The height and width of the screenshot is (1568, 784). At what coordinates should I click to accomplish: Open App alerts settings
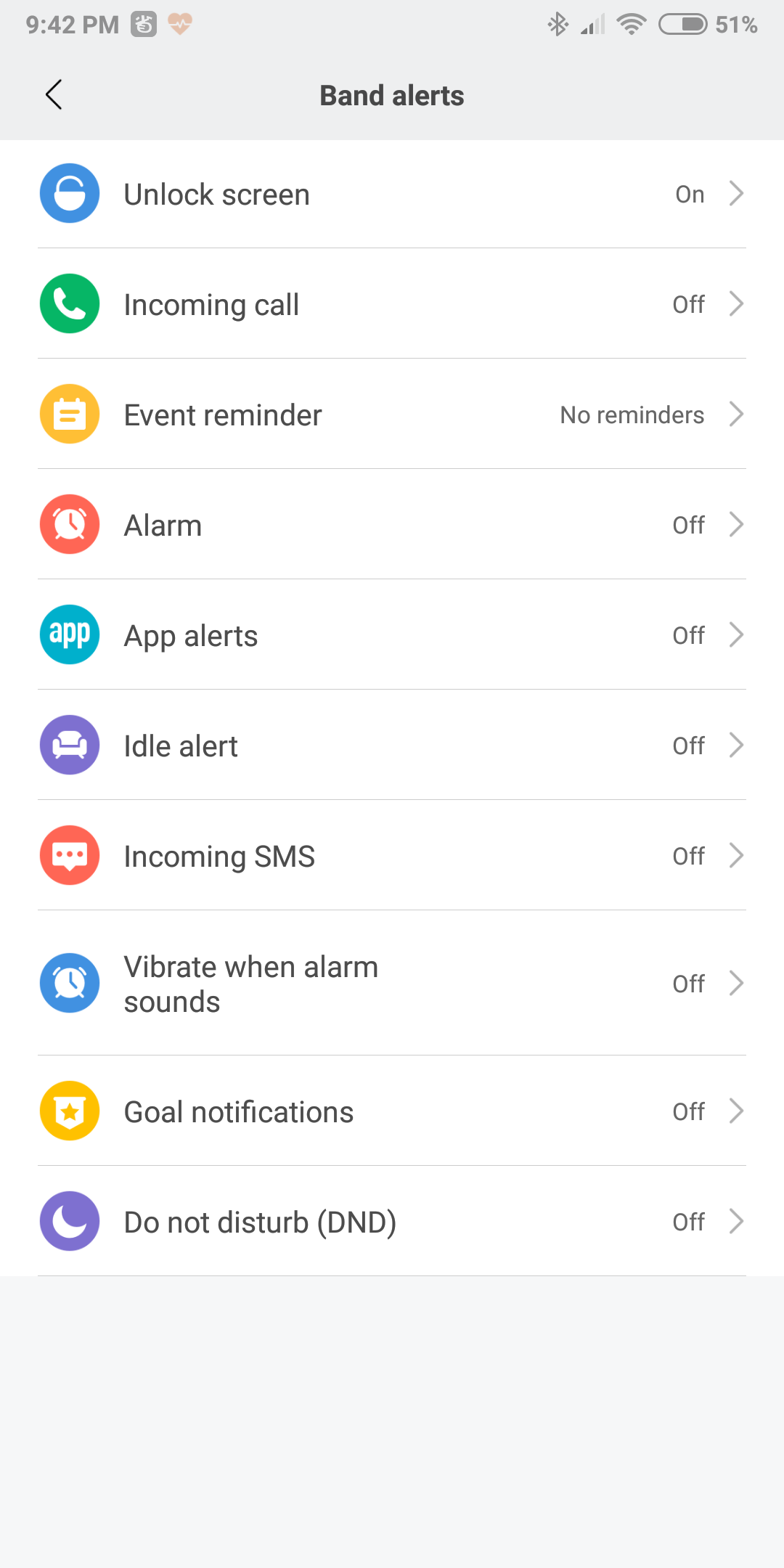pyautogui.click(x=392, y=635)
